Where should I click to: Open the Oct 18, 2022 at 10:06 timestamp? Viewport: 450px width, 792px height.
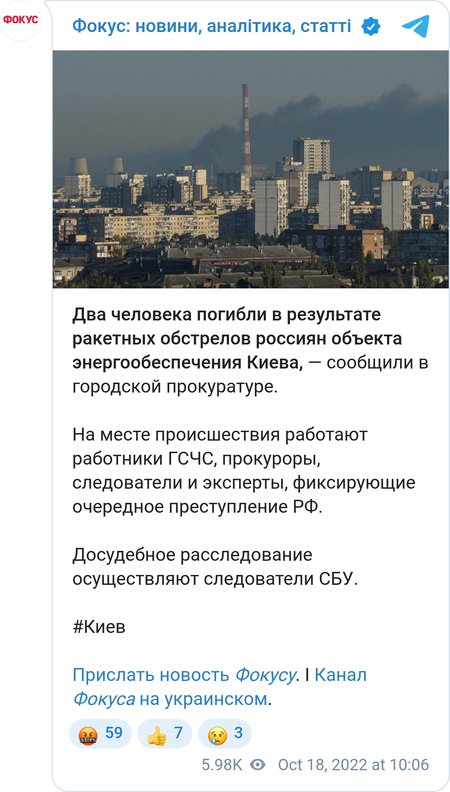(x=353, y=764)
